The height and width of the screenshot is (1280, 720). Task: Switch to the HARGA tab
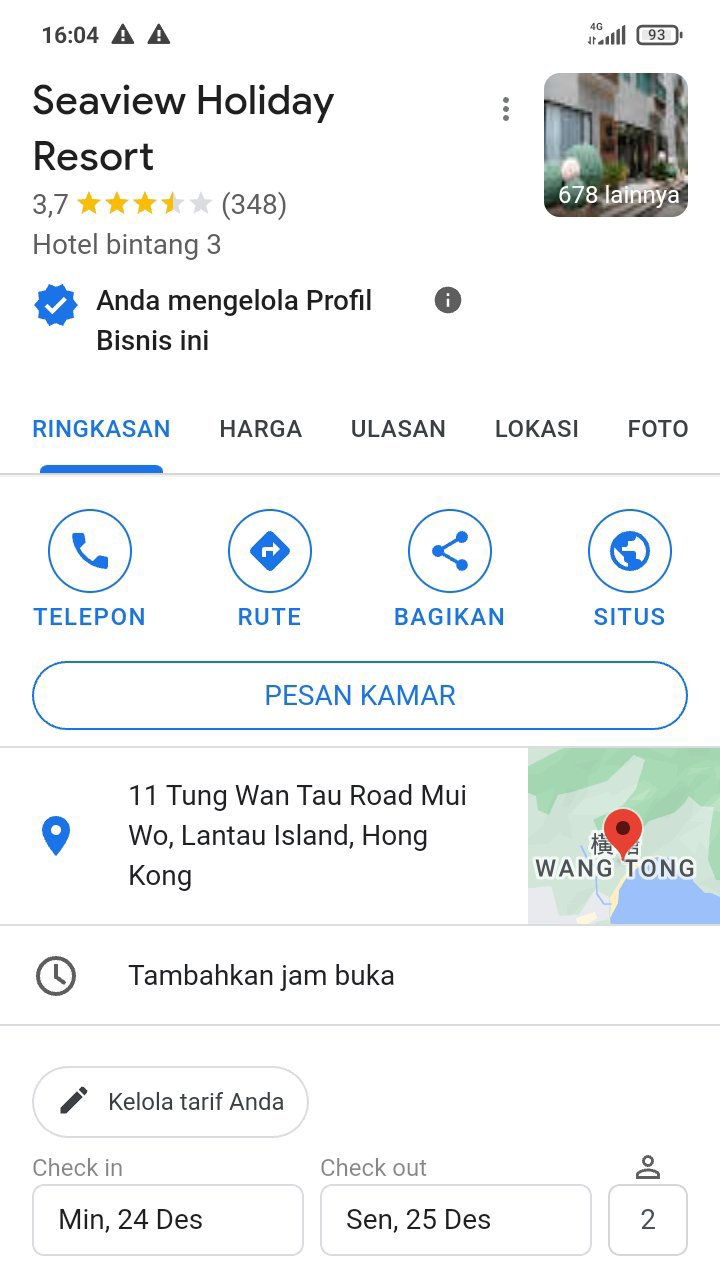pos(260,429)
